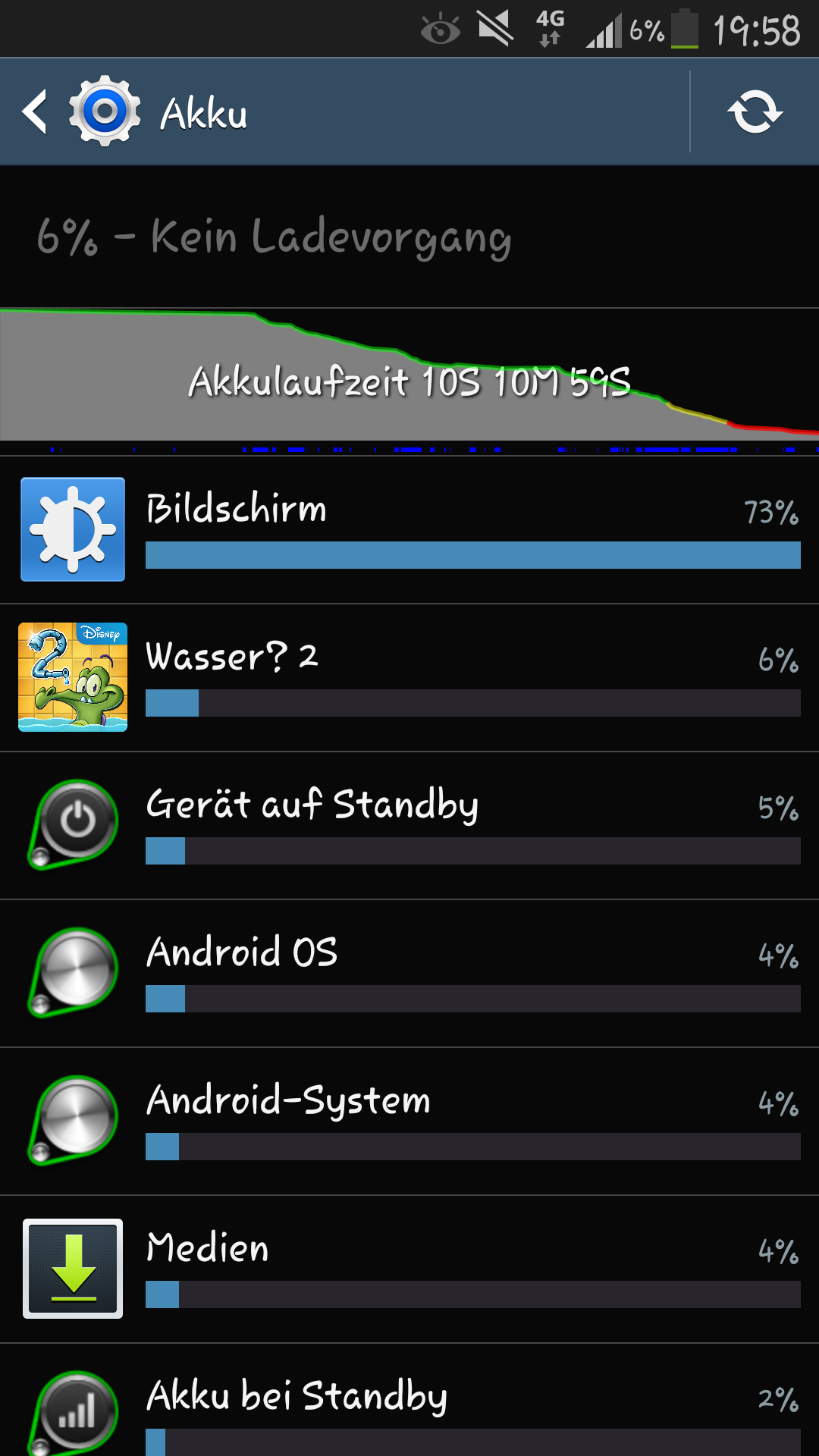
Task: Open Medien battery usage details
Action: (x=409, y=1269)
